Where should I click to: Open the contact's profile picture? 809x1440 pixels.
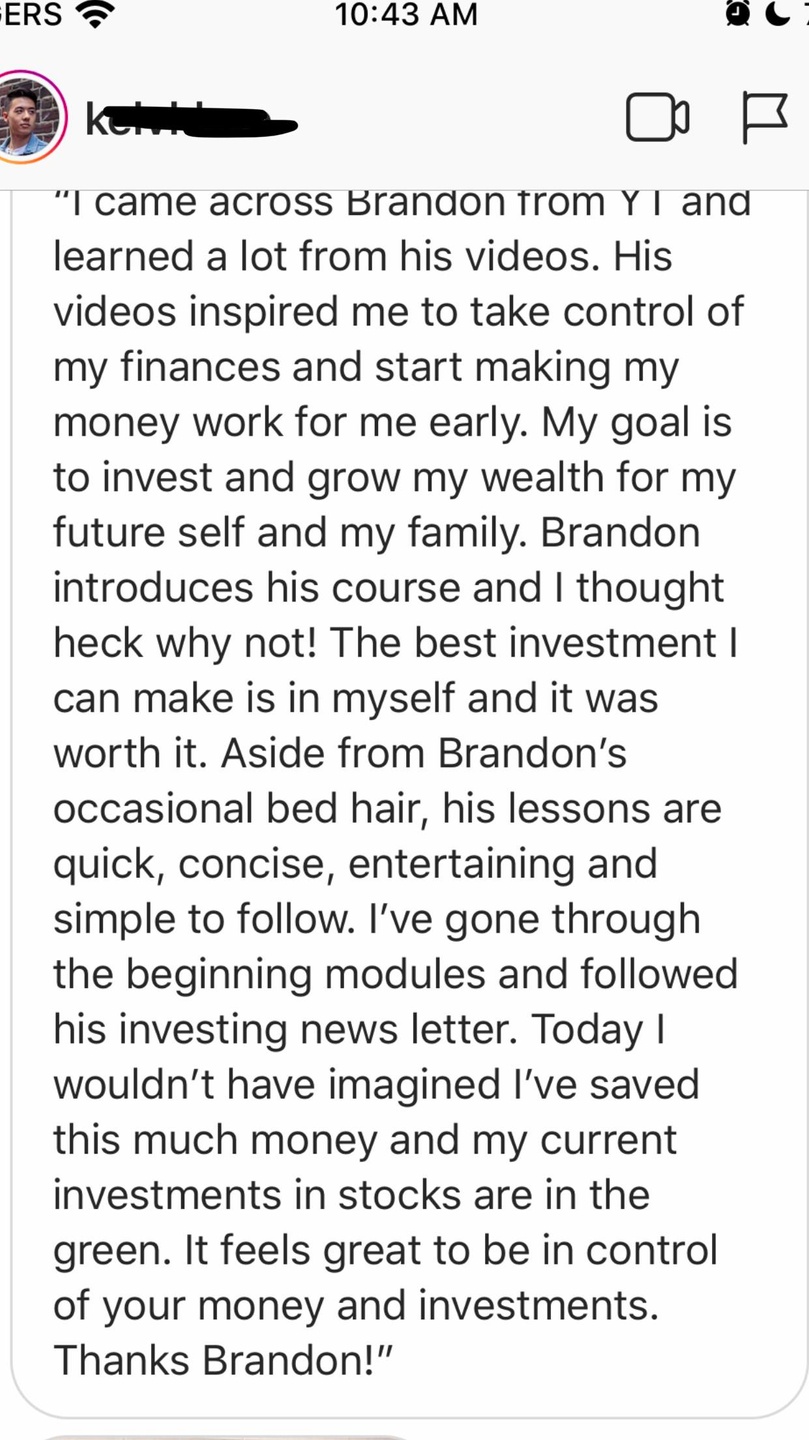point(29,118)
